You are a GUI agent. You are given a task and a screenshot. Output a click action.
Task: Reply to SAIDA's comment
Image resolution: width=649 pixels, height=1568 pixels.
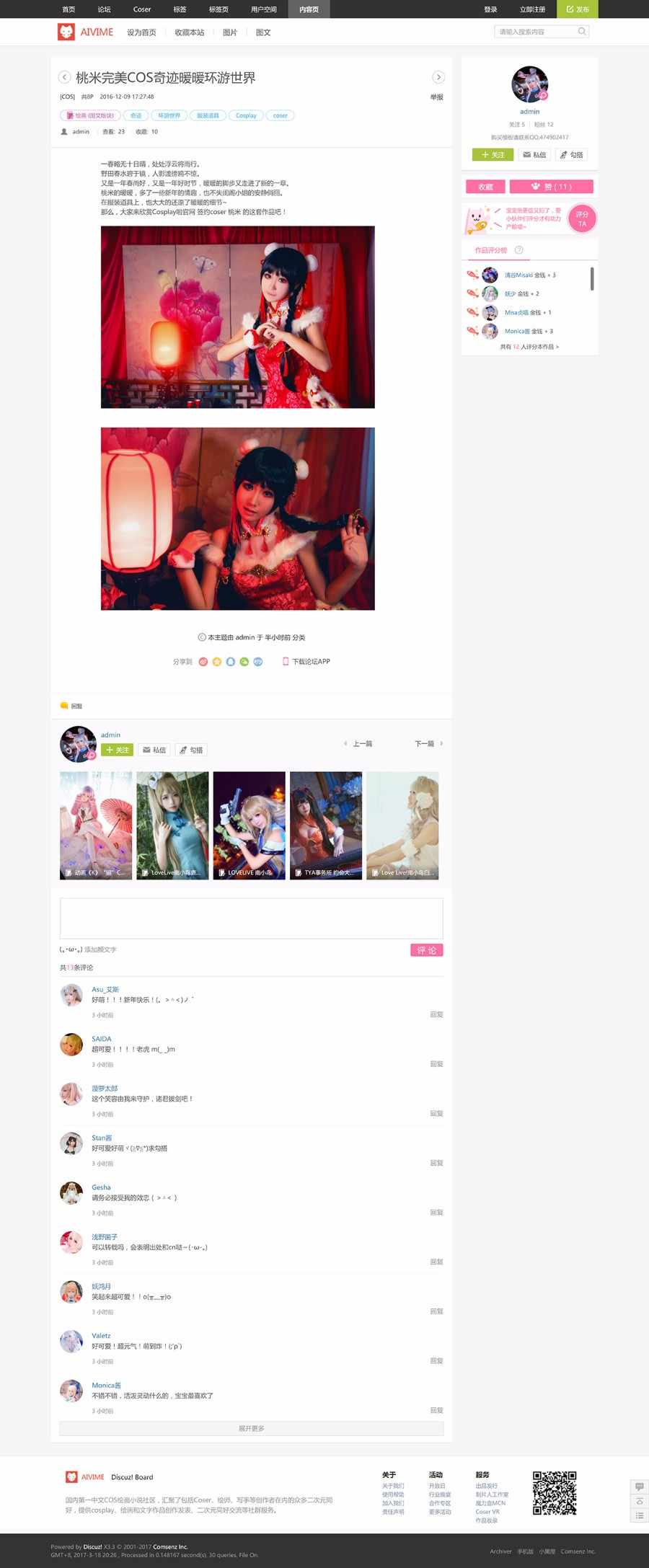coord(436,1064)
